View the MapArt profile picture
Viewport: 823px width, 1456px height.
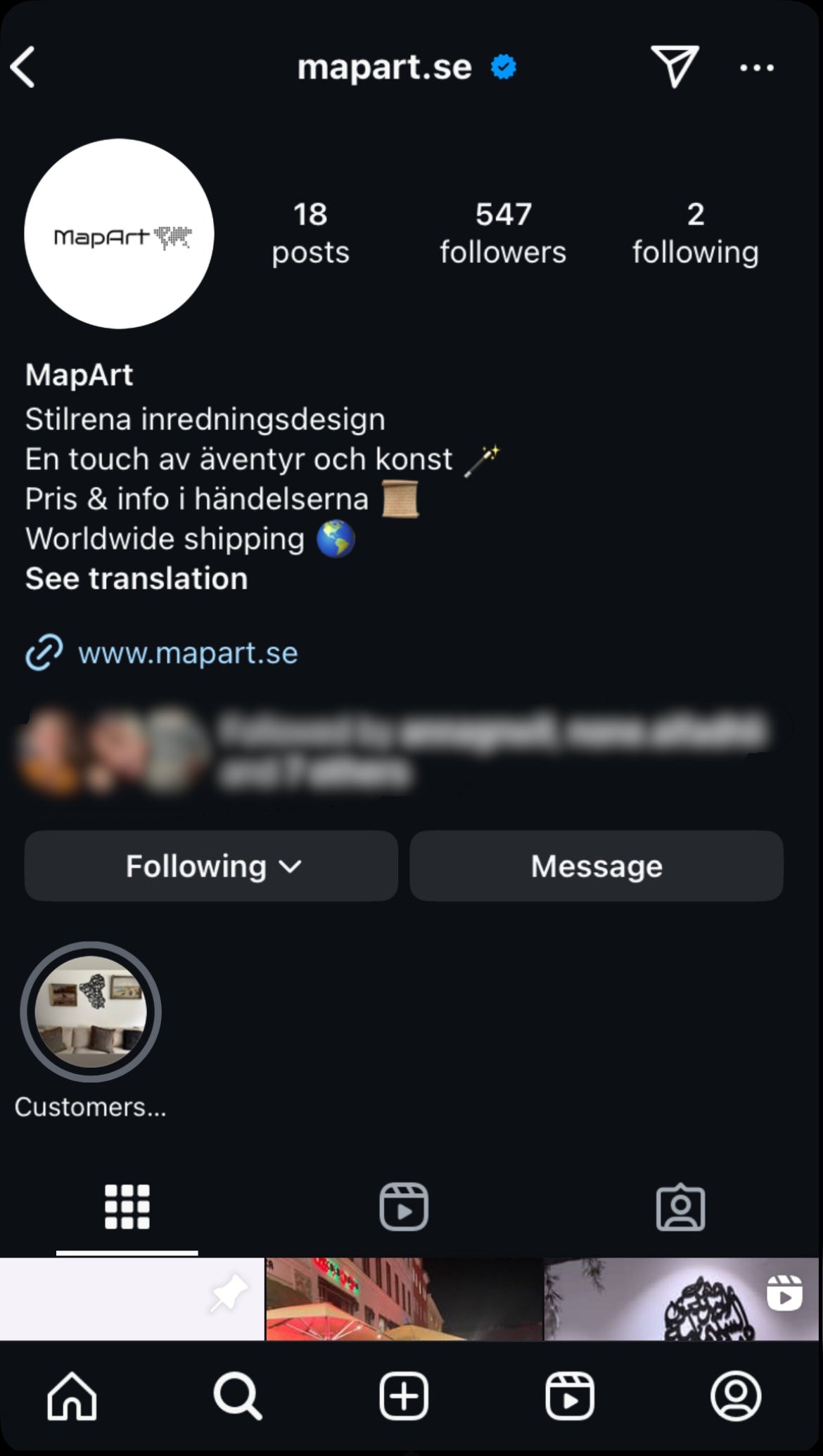(x=119, y=234)
